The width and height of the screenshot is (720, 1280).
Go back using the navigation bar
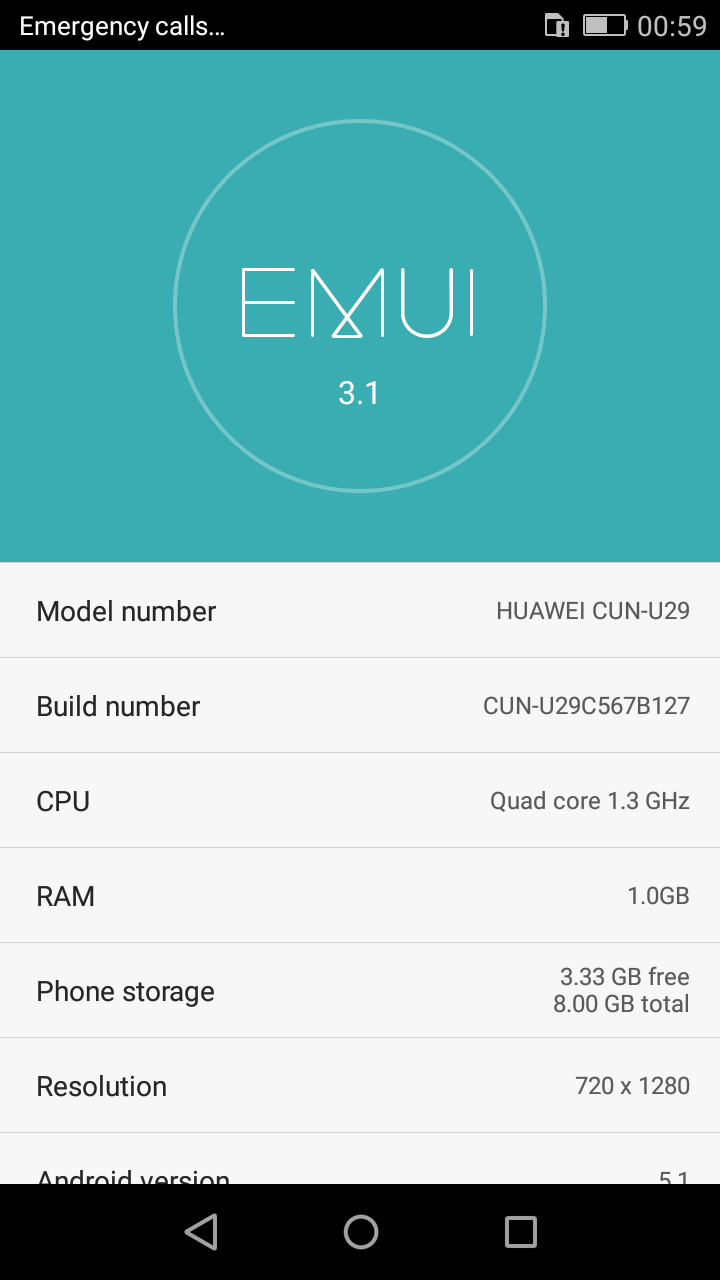click(201, 1231)
